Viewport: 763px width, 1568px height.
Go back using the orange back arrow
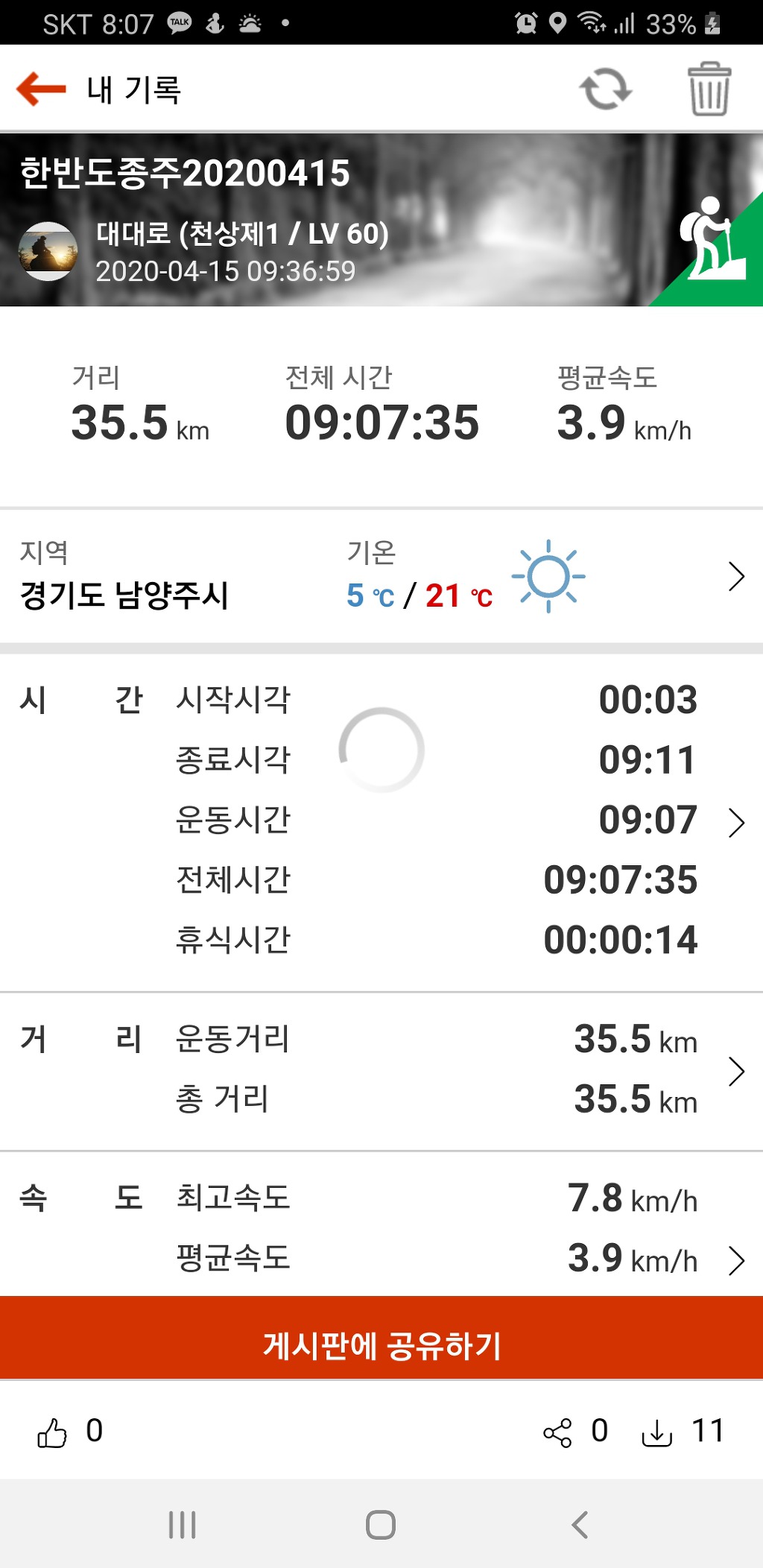tap(42, 89)
